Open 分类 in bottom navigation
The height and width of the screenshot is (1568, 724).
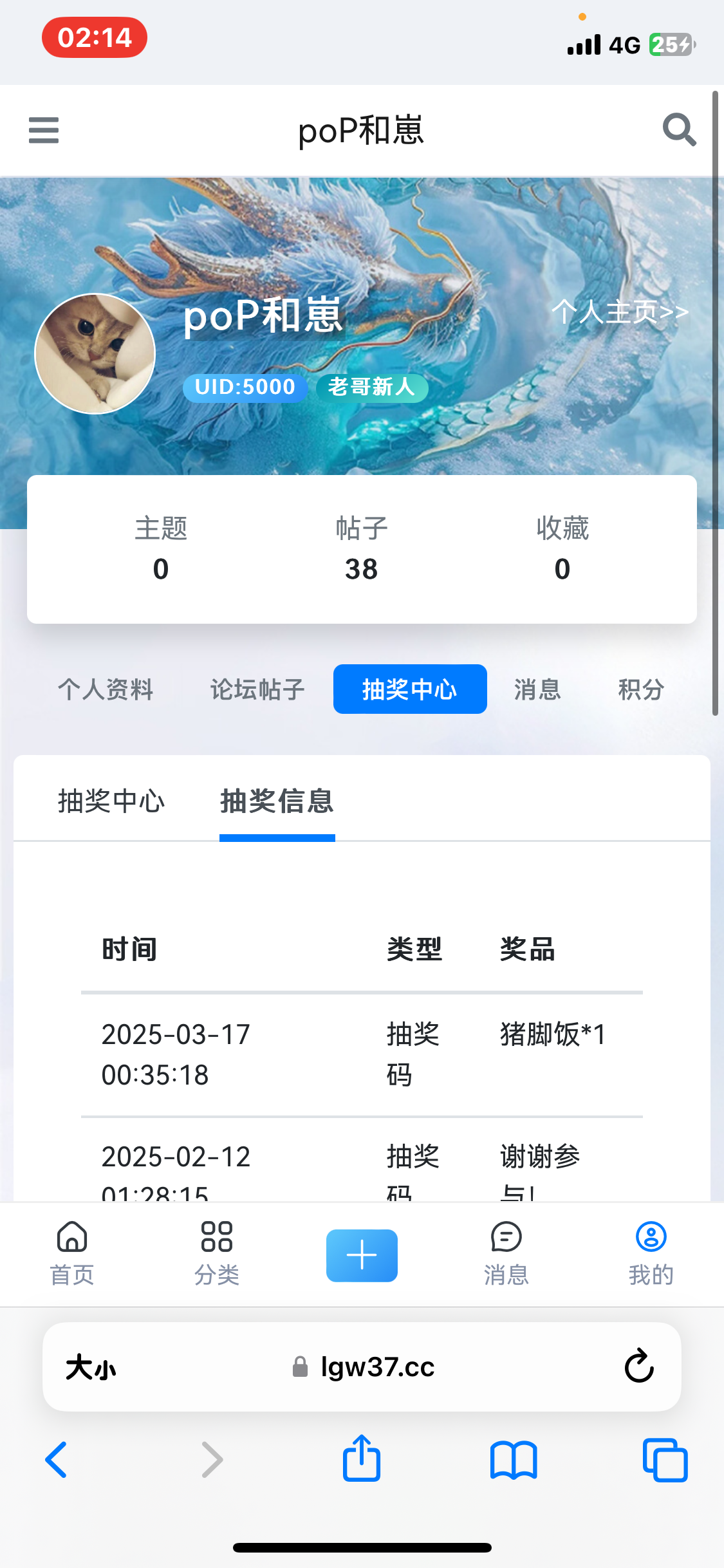217,1253
